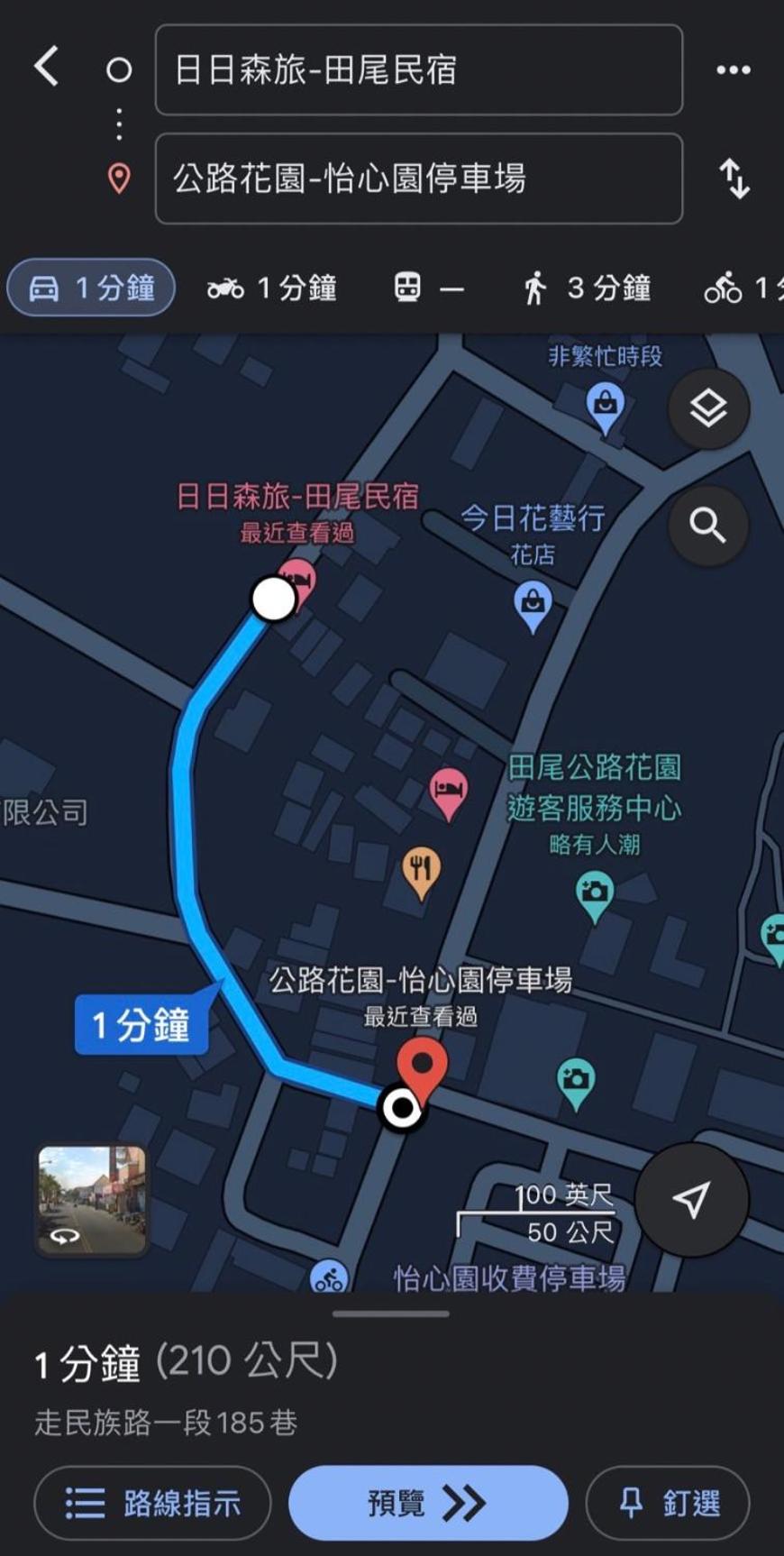Edit the destination 公路花園-怡心園停車場 field
This screenshot has width=784, height=1556.
click(x=419, y=178)
